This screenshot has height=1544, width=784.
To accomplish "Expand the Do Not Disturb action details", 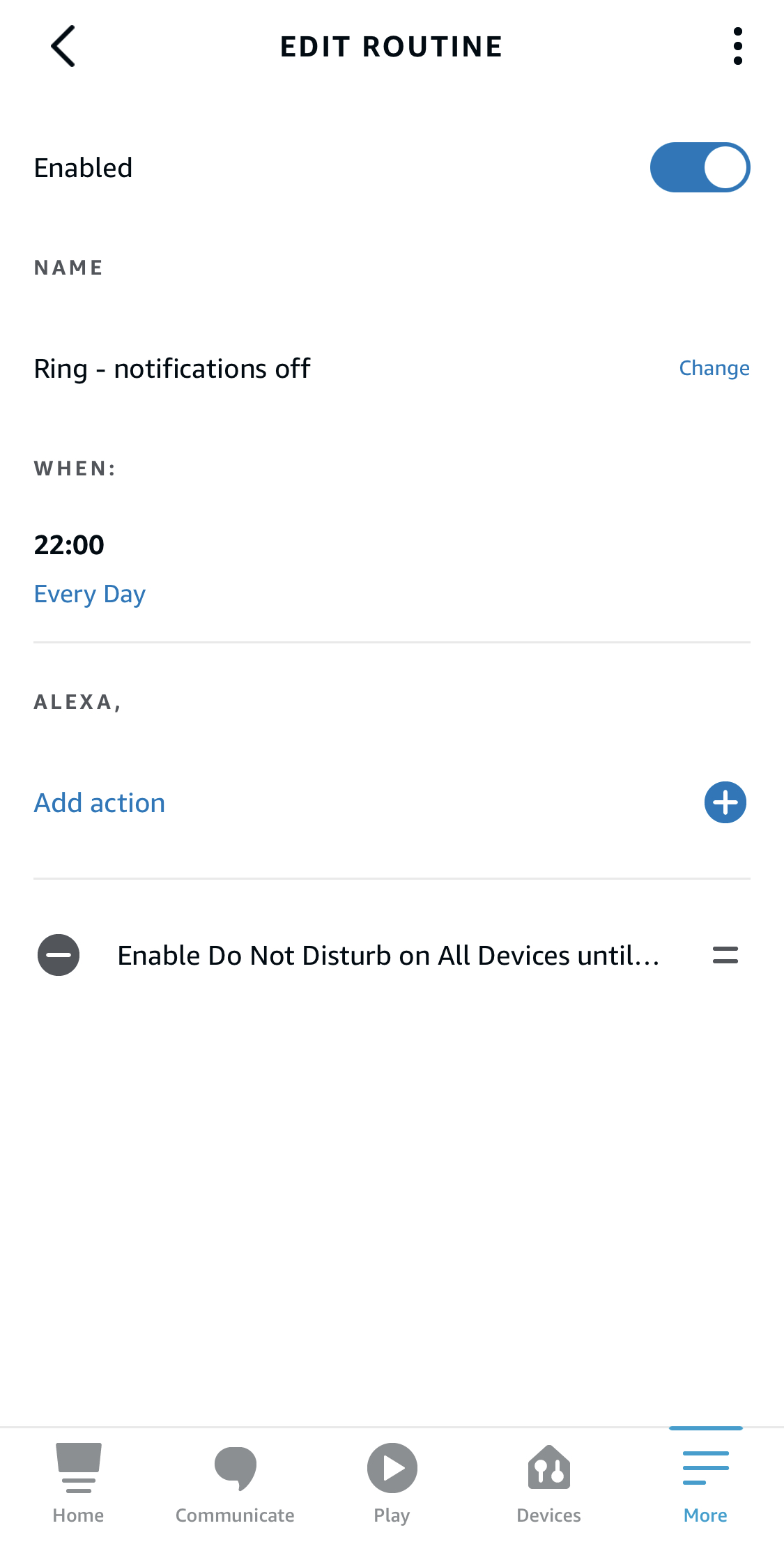I will click(388, 955).
